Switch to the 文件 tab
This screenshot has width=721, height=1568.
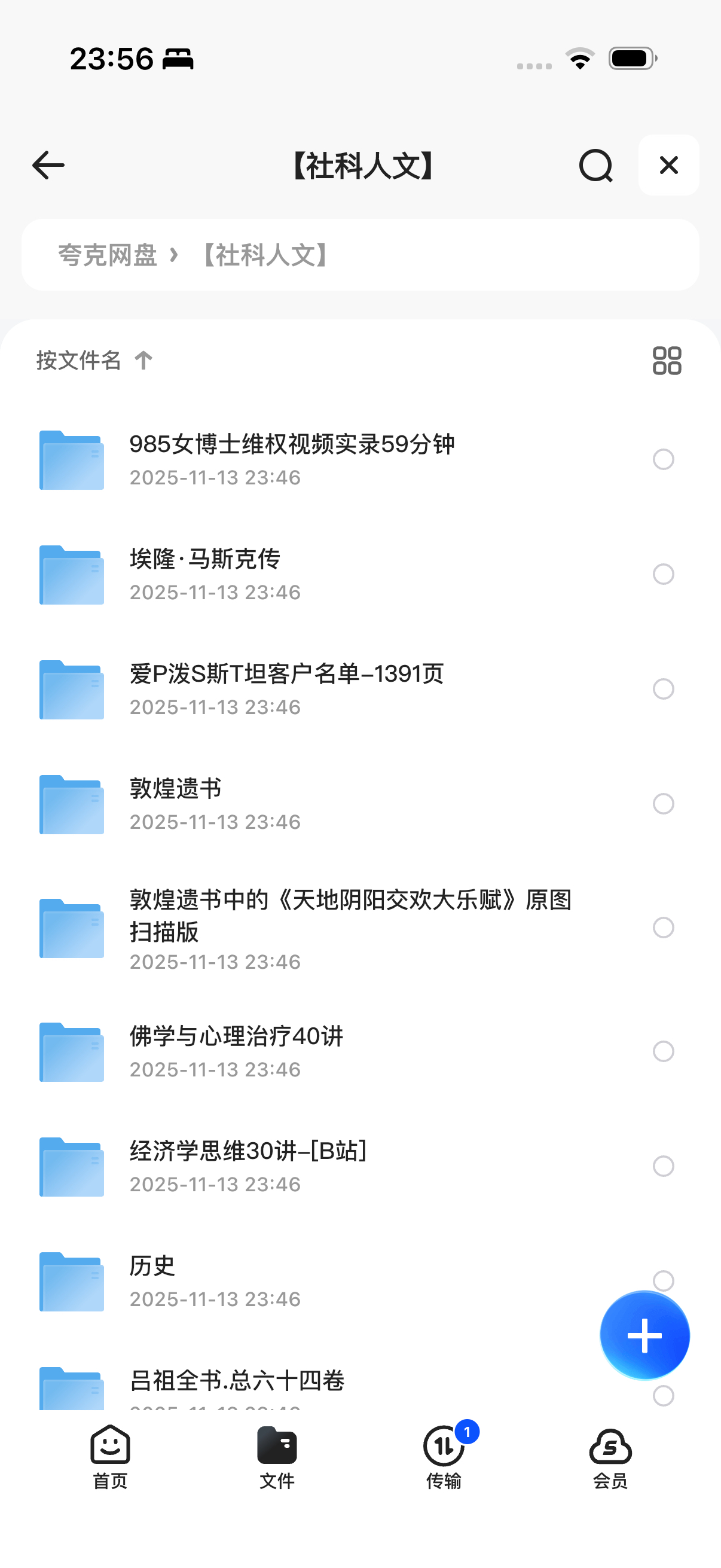tap(277, 1456)
